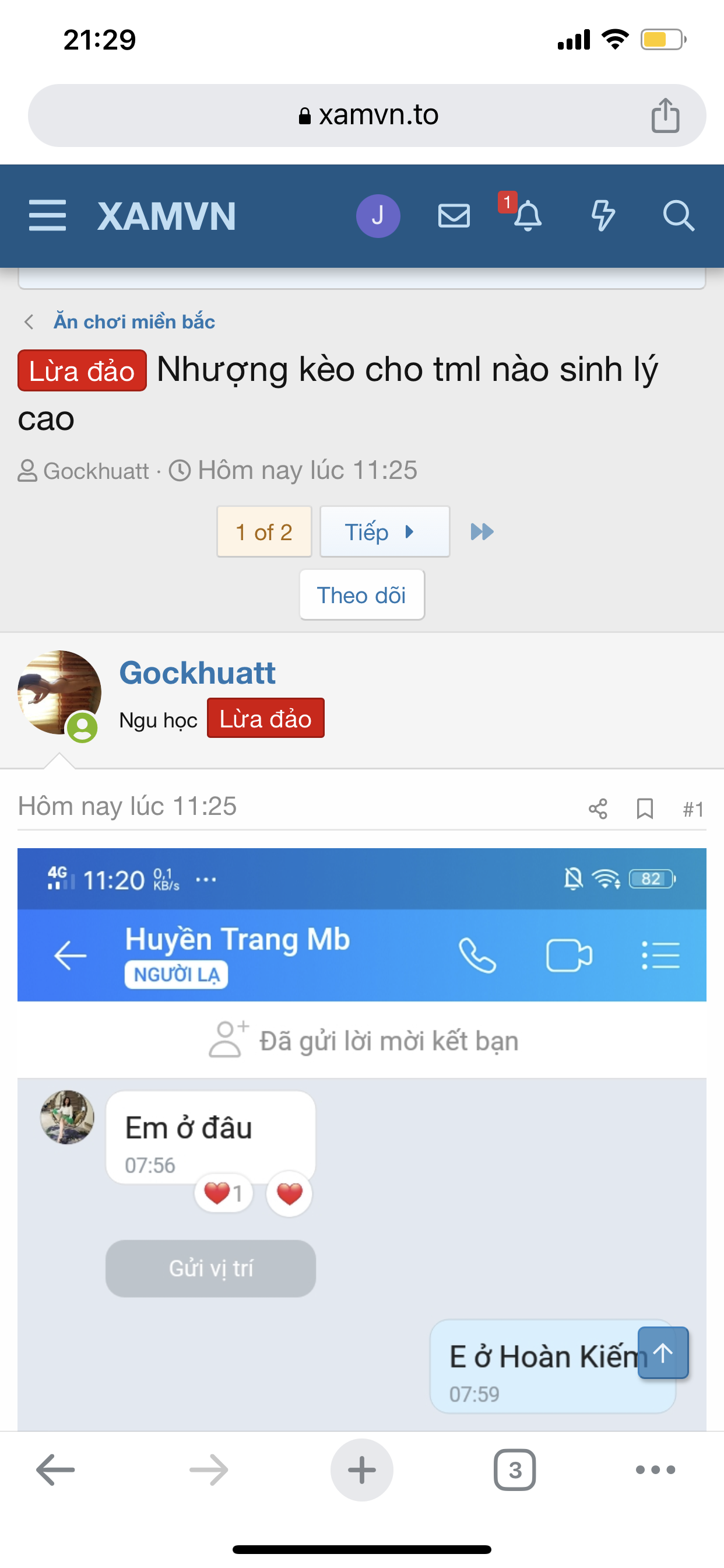This screenshot has width=724, height=1568.
Task: Open the notifications bell
Action: click(528, 215)
